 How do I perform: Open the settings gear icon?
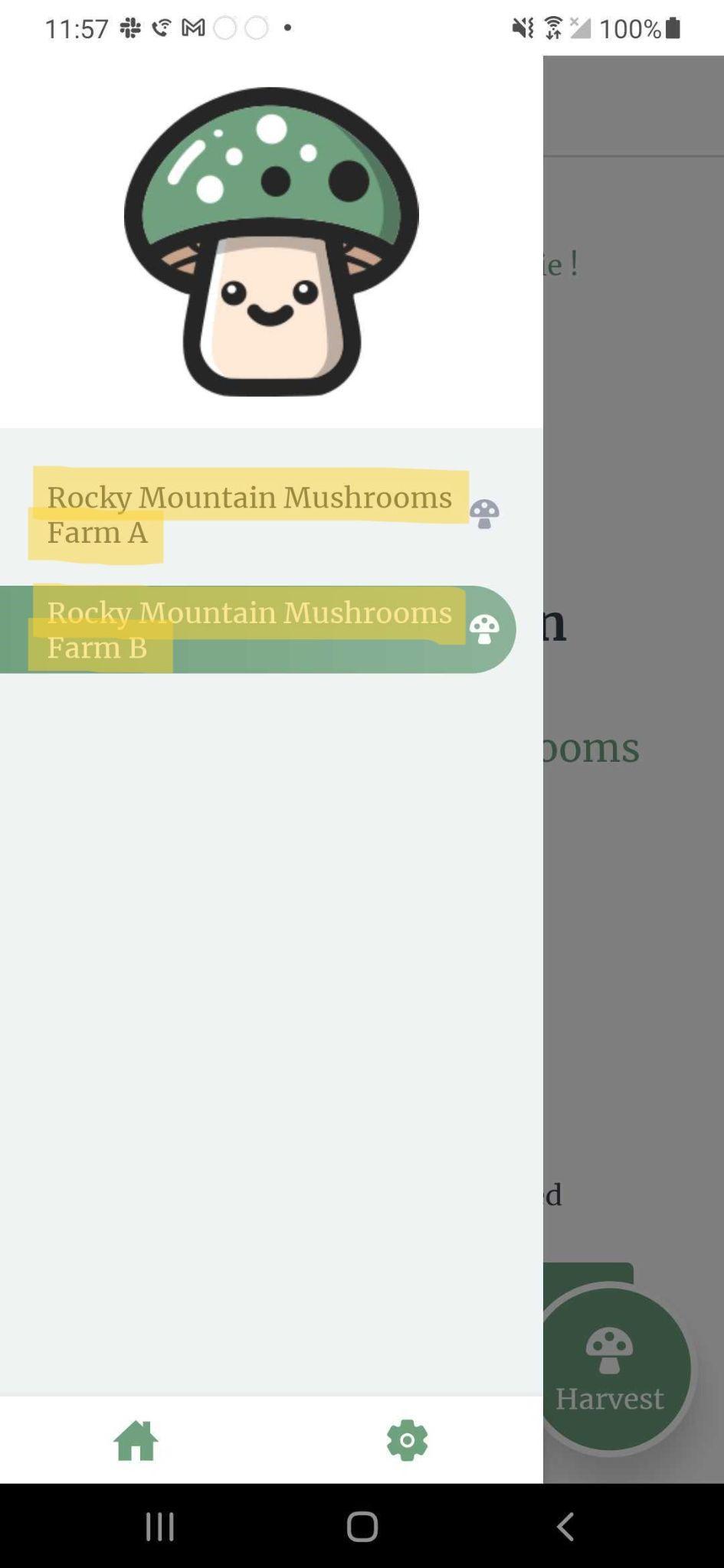(407, 1441)
